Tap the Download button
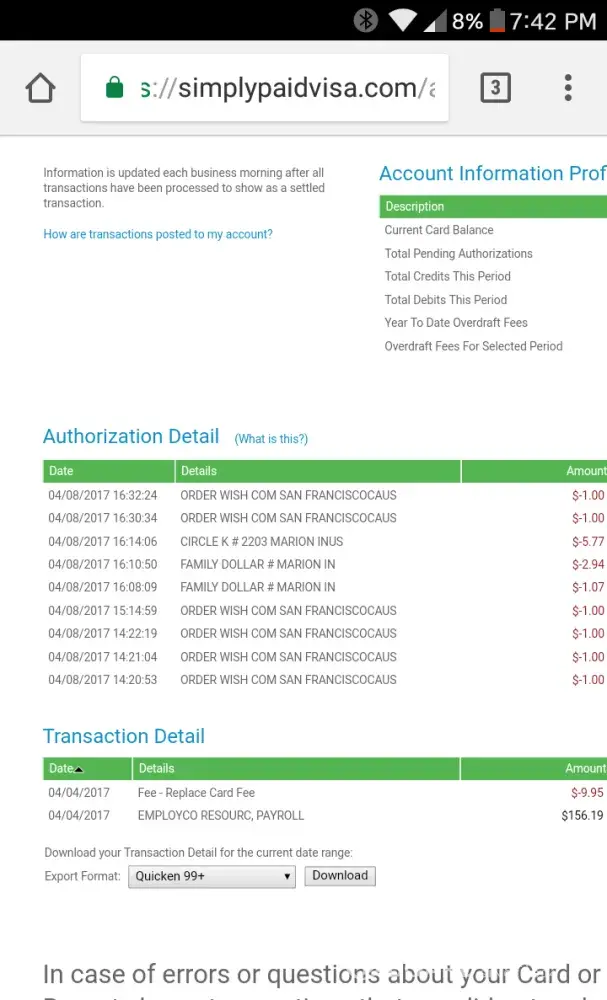Viewport: 607px width, 1000px height. (340, 876)
